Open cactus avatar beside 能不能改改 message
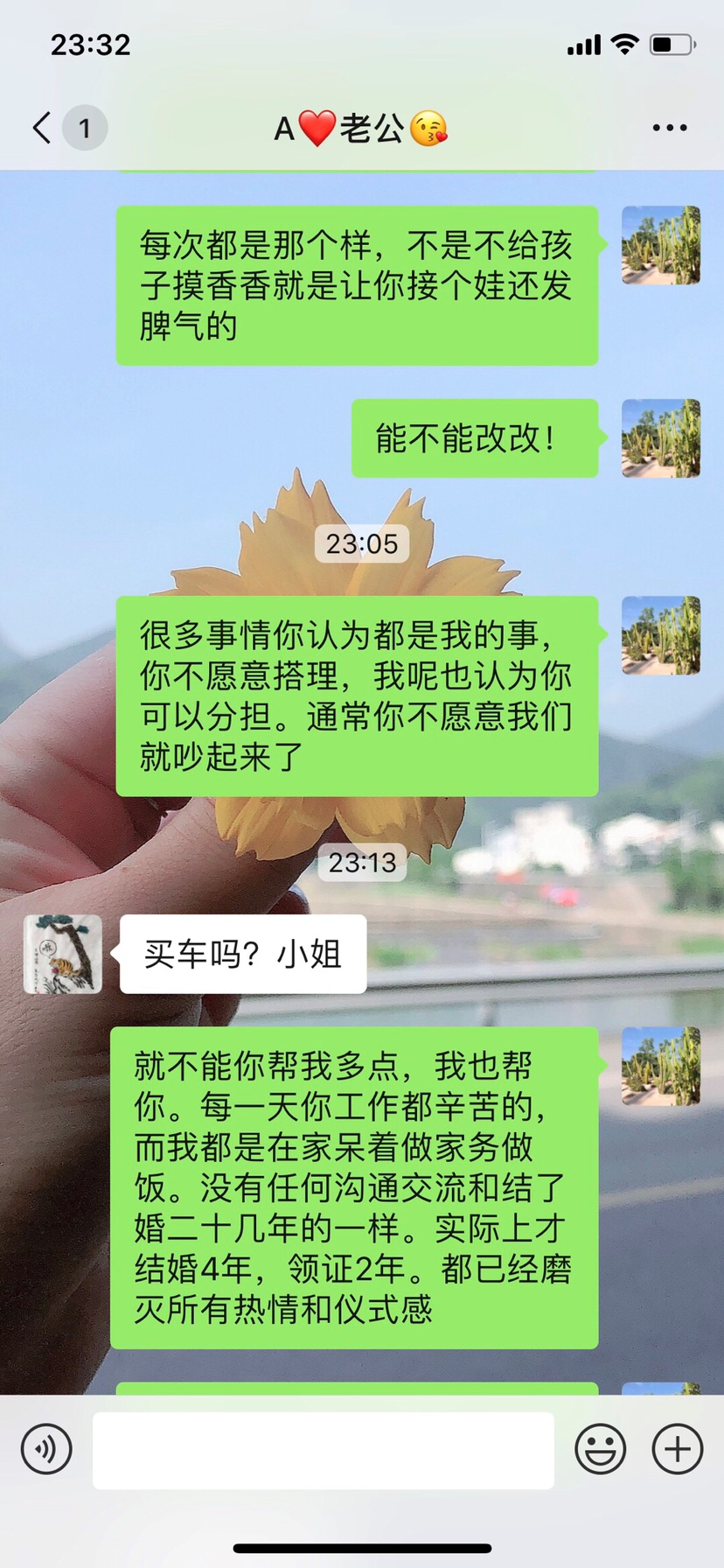 click(x=660, y=437)
